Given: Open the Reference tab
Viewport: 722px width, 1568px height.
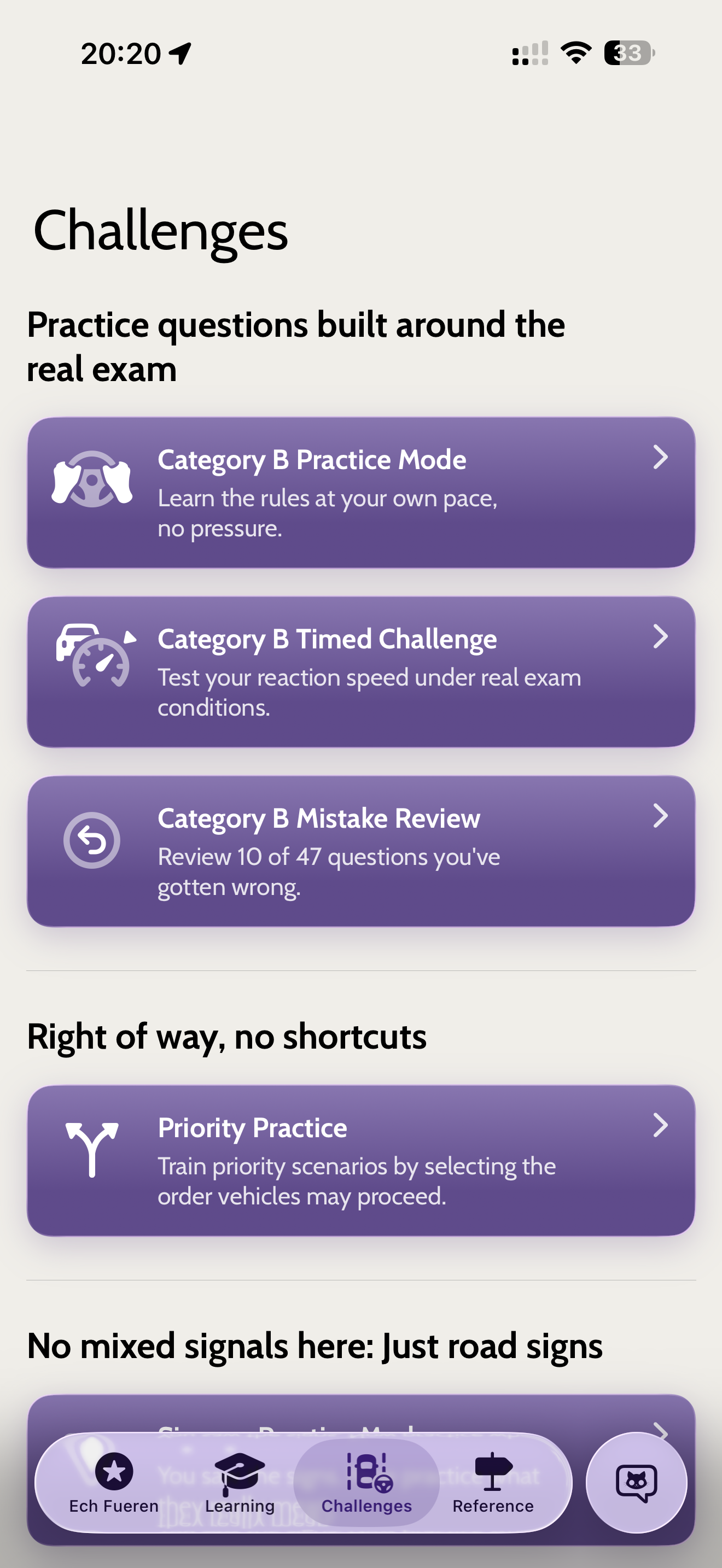Looking at the screenshot, I should 492,1482.
